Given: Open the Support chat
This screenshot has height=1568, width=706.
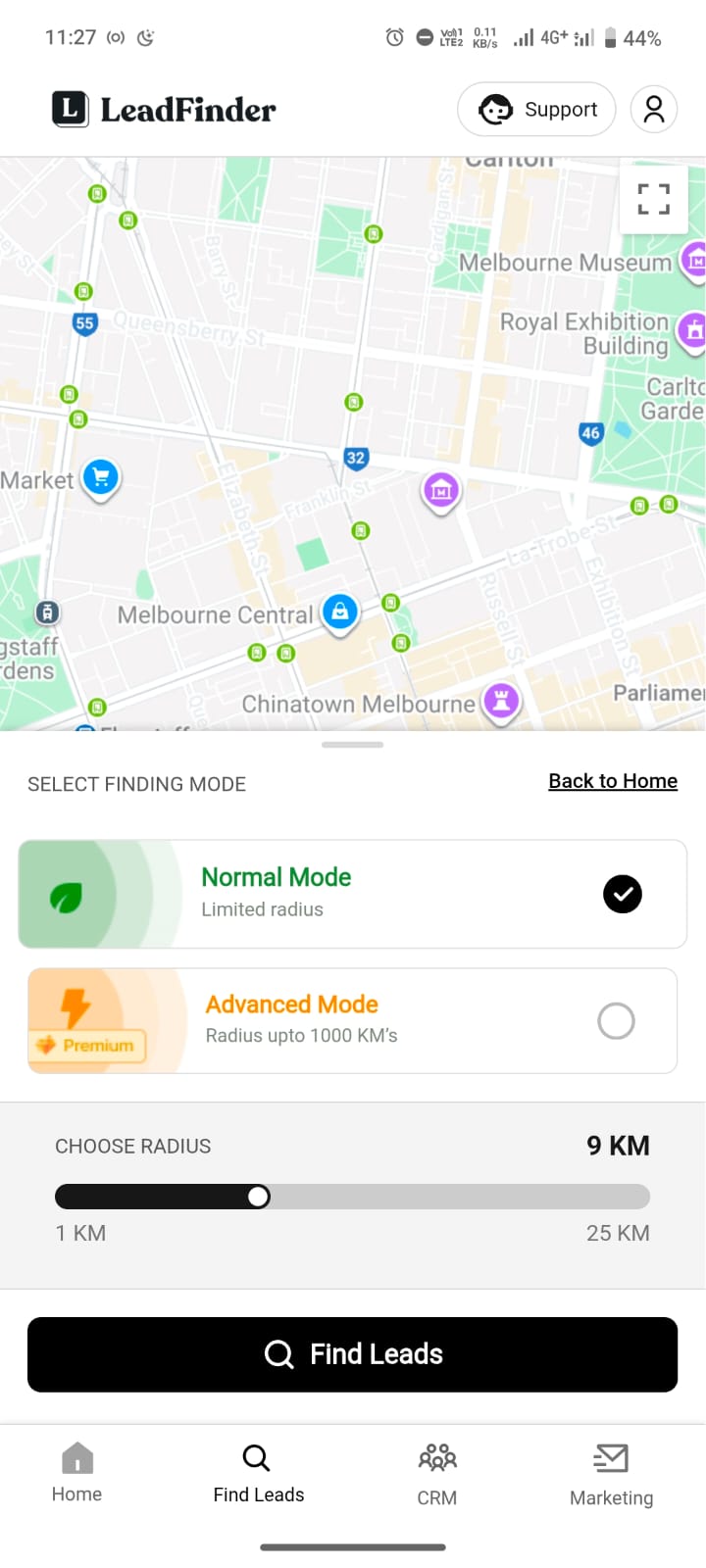Looking at the screenshot, I should 536,110.
